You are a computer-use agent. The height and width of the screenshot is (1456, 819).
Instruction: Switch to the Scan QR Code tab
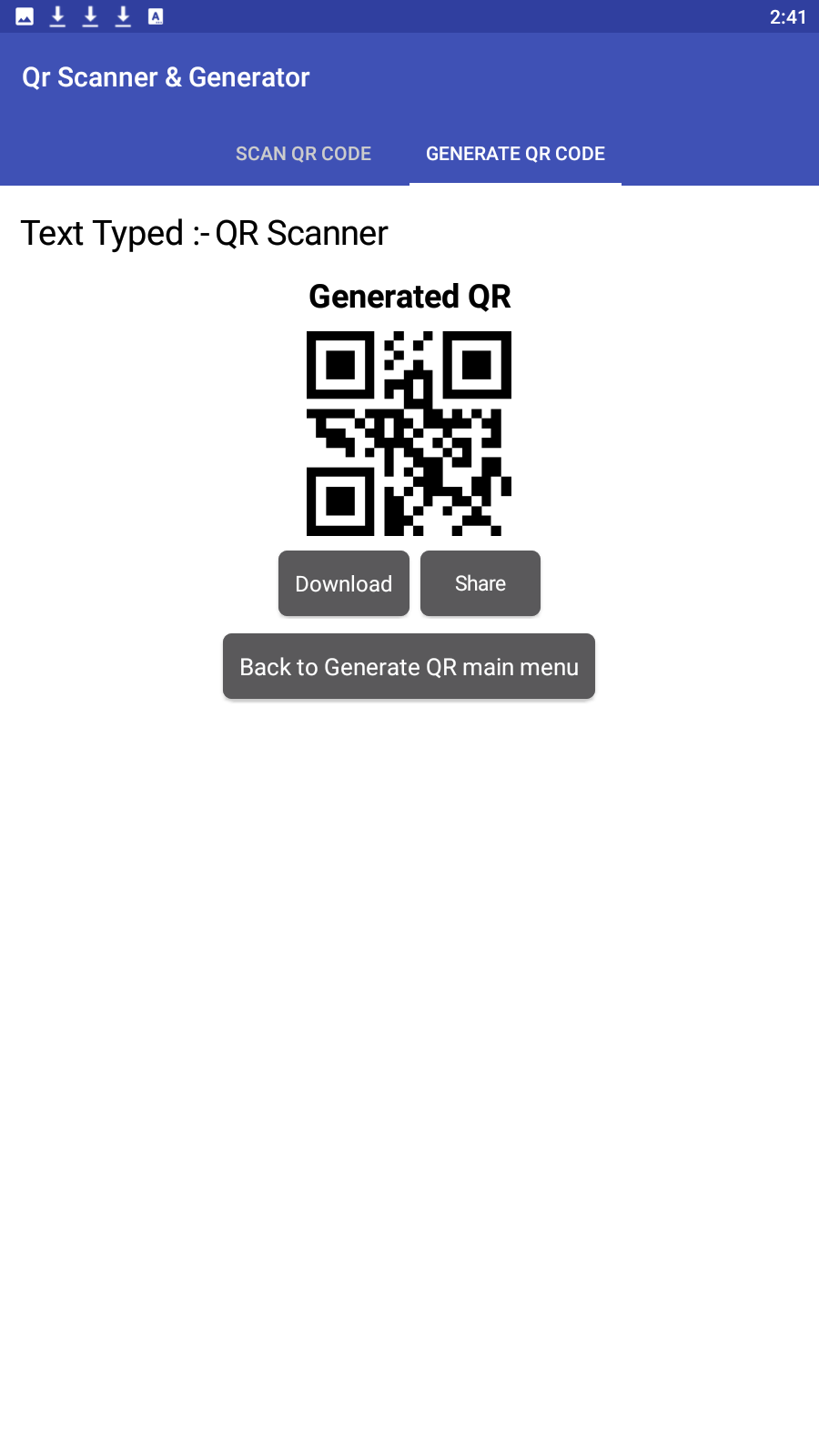pyautogui.click(x=303, y=154)
